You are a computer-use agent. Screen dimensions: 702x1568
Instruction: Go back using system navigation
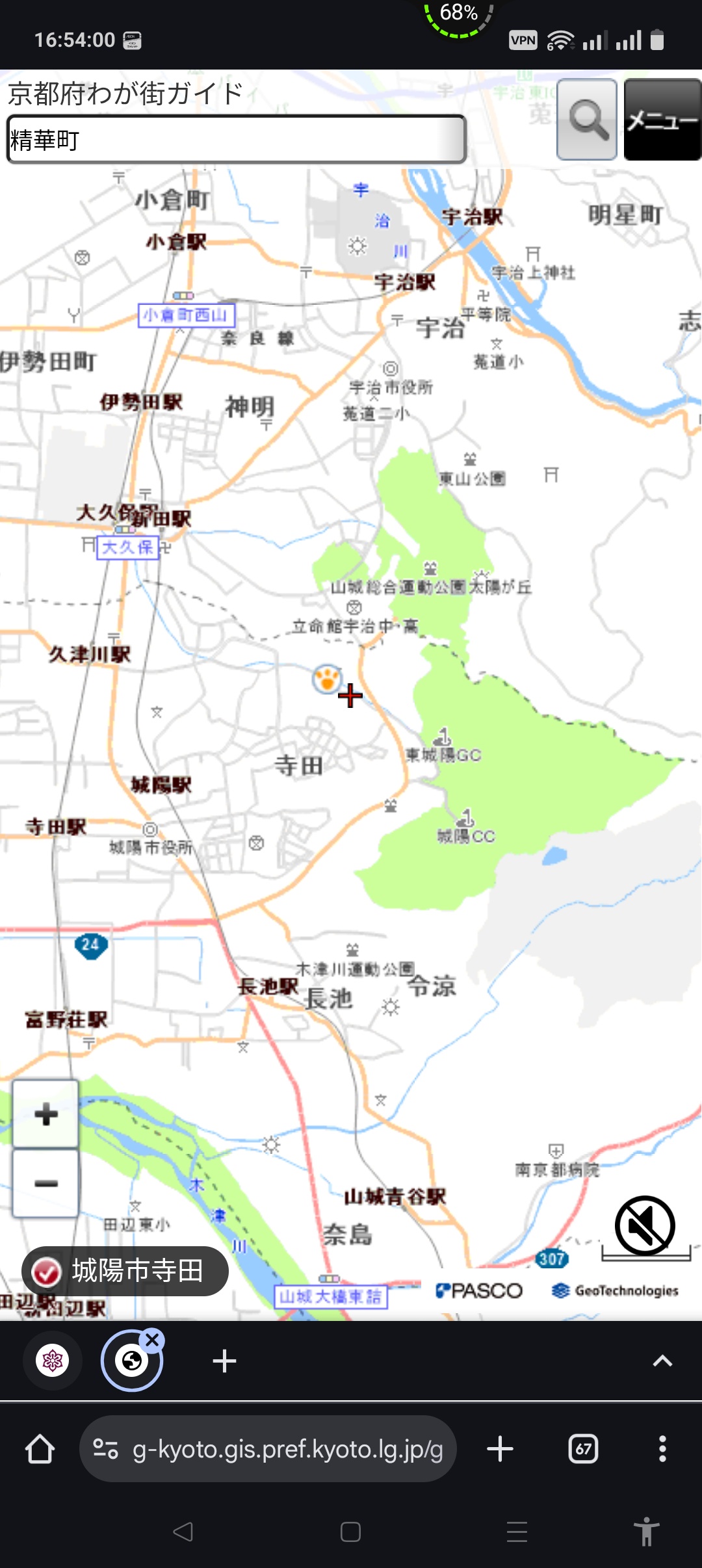183,1532
